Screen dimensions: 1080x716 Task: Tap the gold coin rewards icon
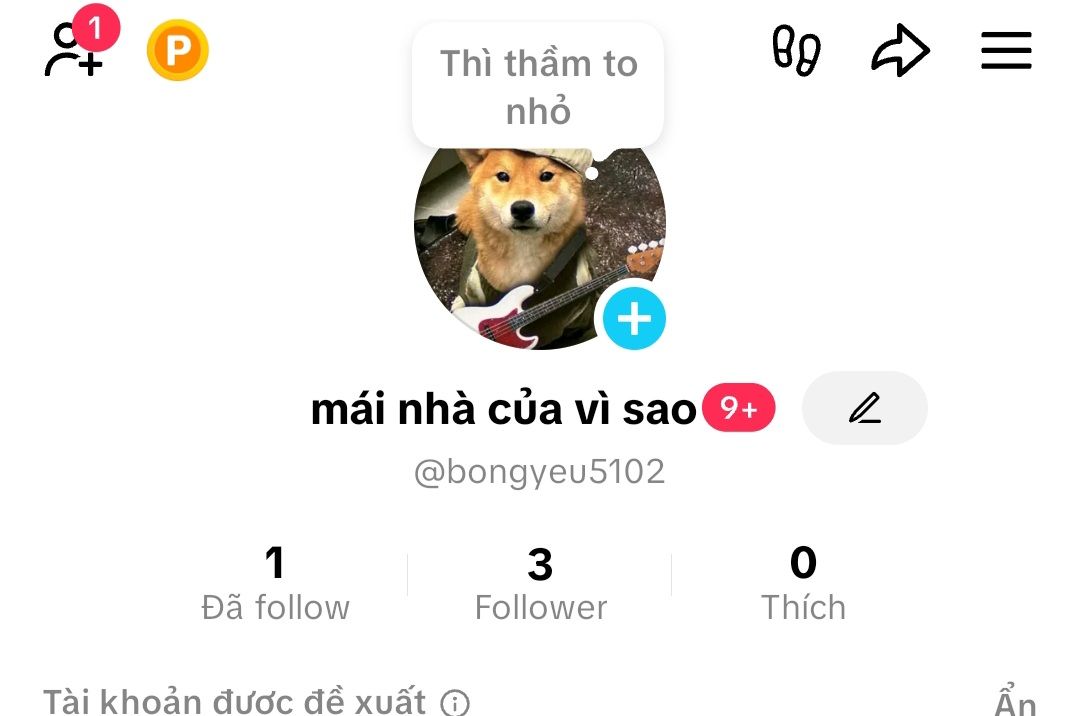tap(177, 51)
